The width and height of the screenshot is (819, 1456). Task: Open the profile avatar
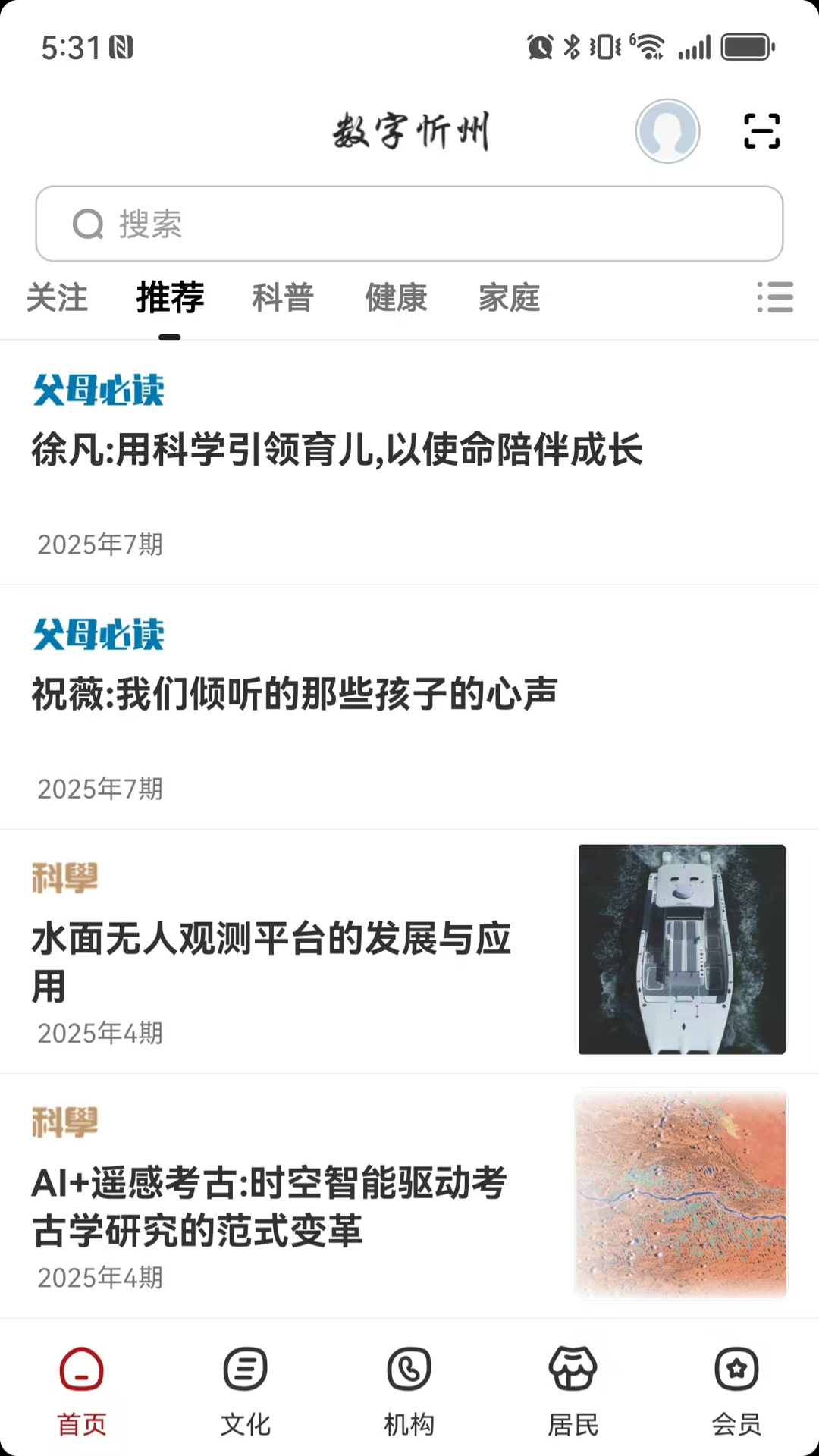[x=667, y=131]
